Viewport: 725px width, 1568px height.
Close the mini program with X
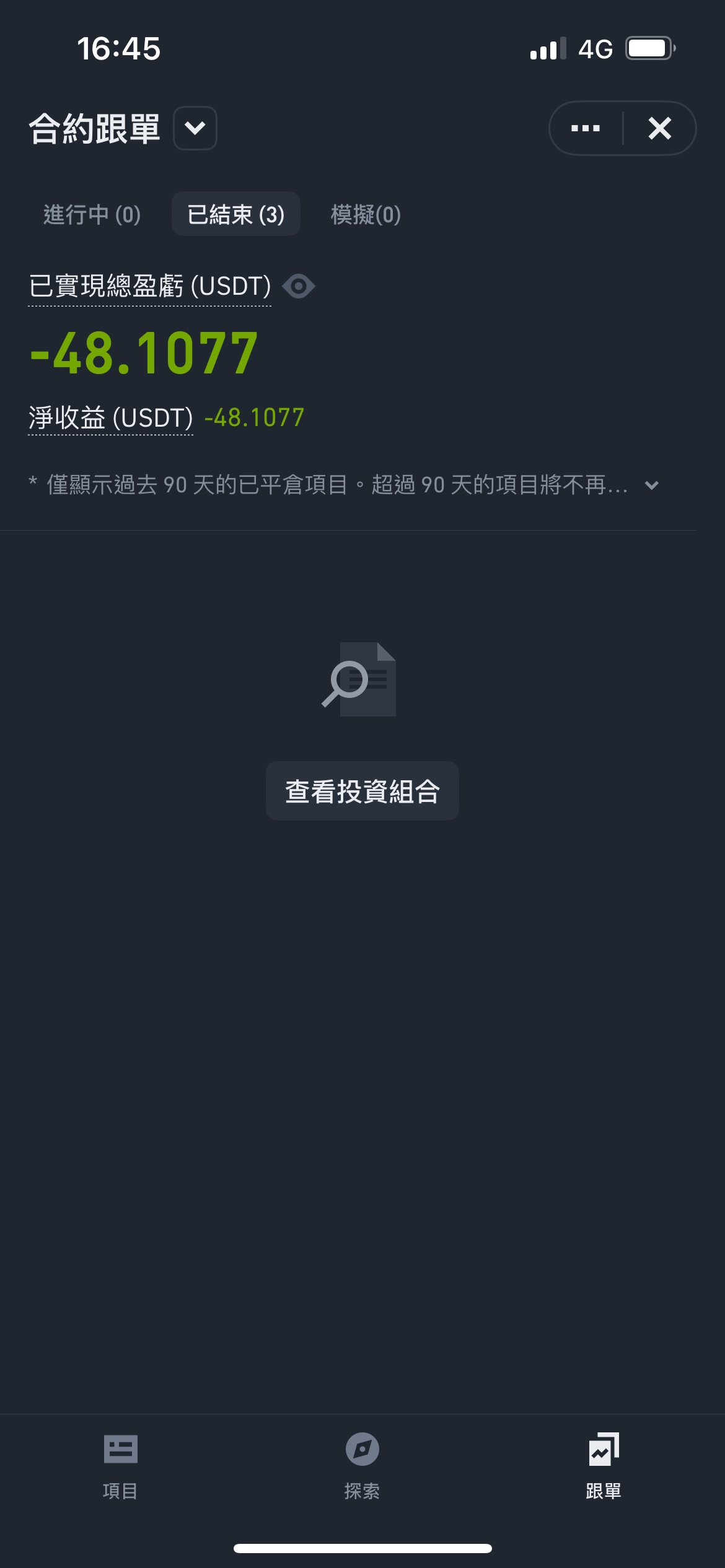pos(660,128)
